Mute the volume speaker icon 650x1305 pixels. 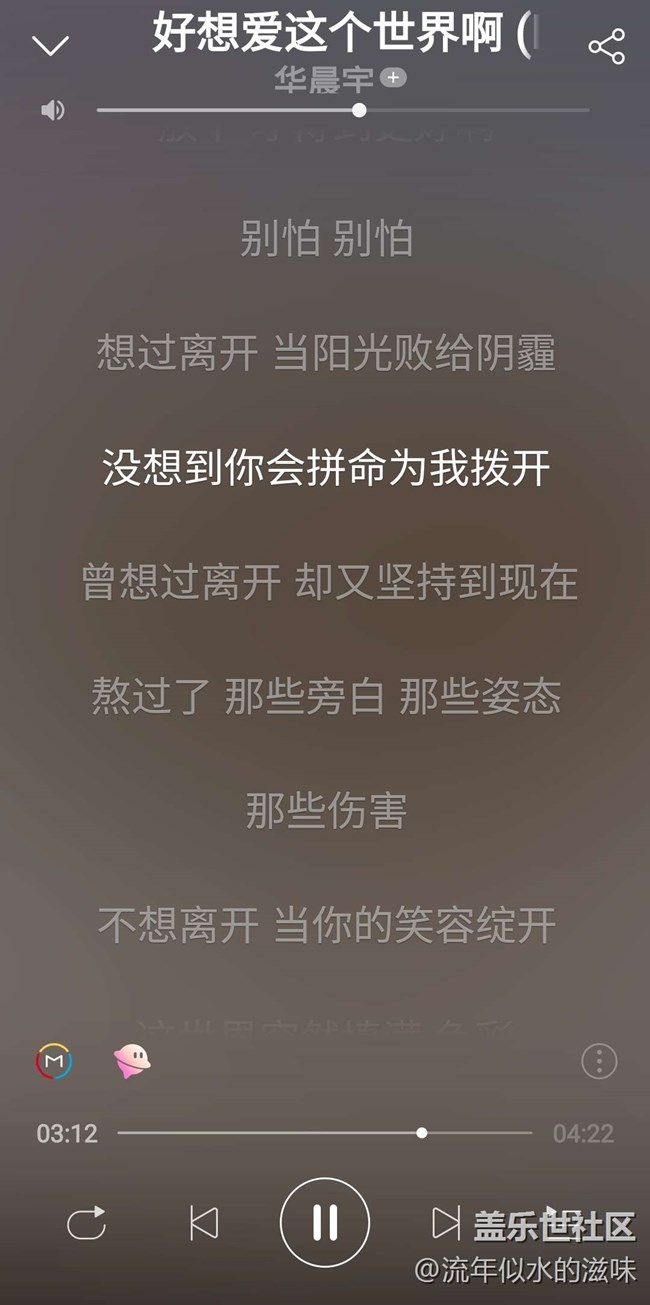(x=53, y=110)
